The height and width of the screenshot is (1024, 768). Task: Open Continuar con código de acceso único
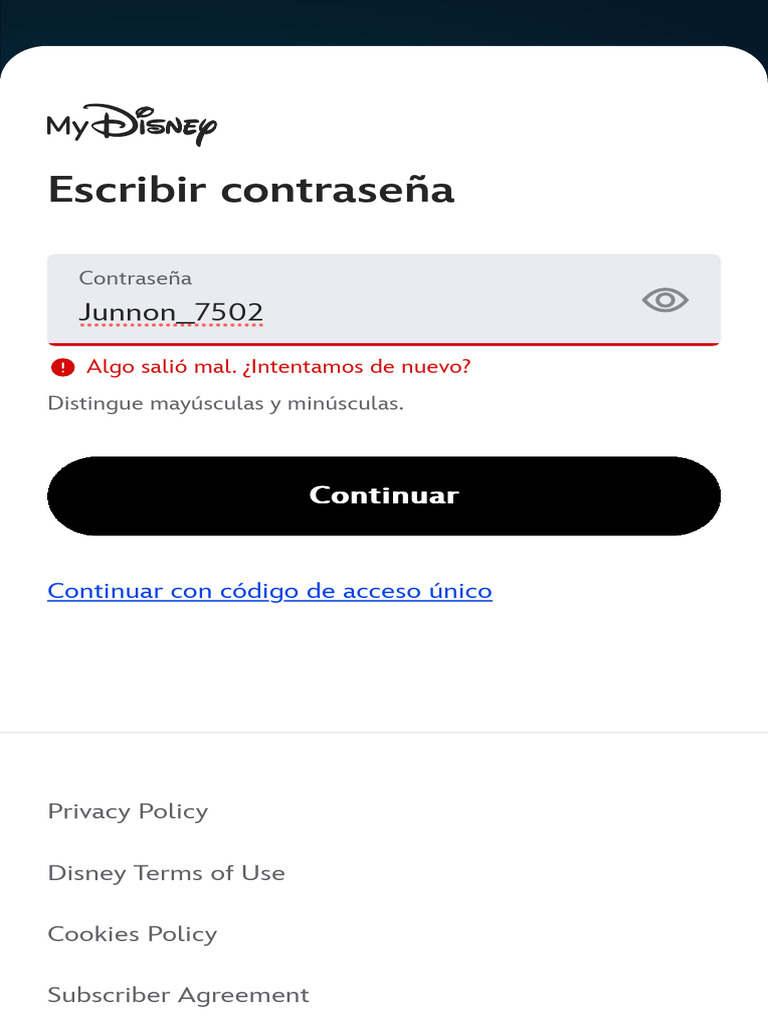pyautogui.click(x=270, y=591)
